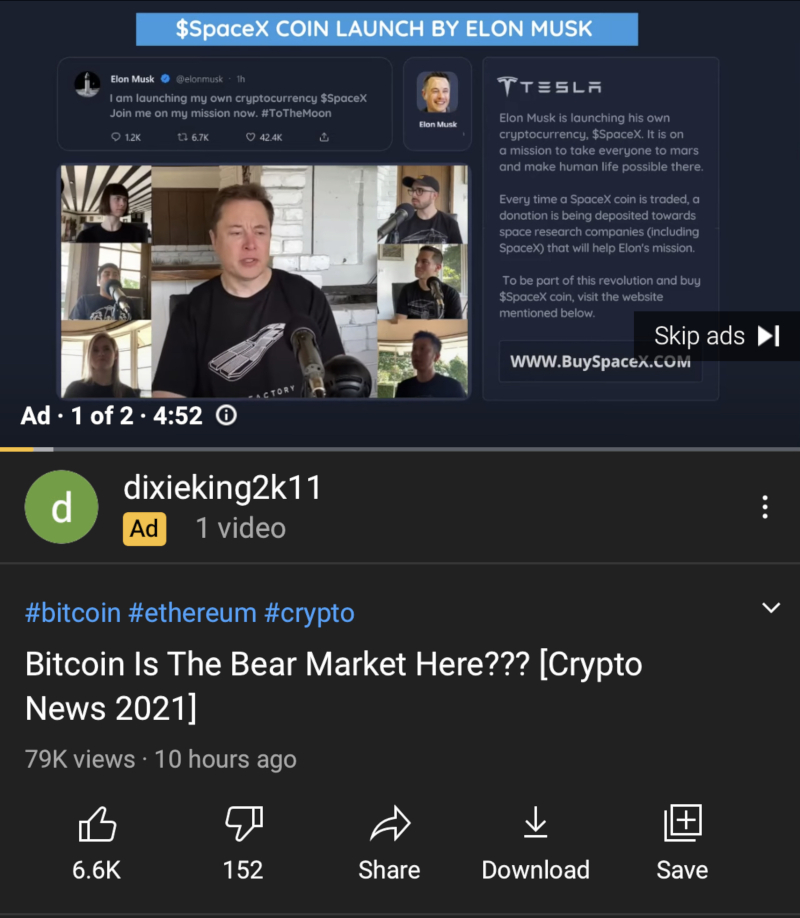800x918 pixels.
Task: Open the ad info icon
Action: (227, 415)
